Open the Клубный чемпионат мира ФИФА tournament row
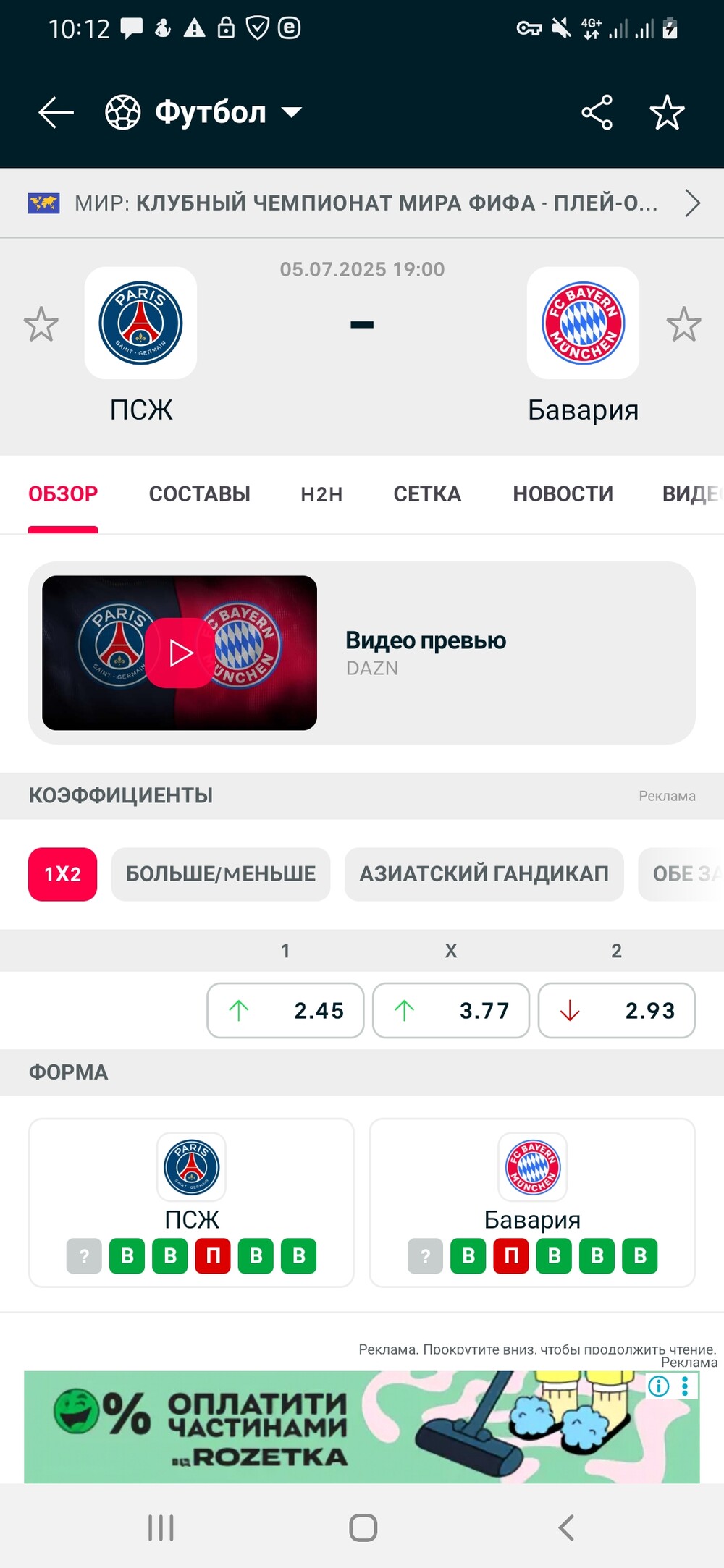 362,203
